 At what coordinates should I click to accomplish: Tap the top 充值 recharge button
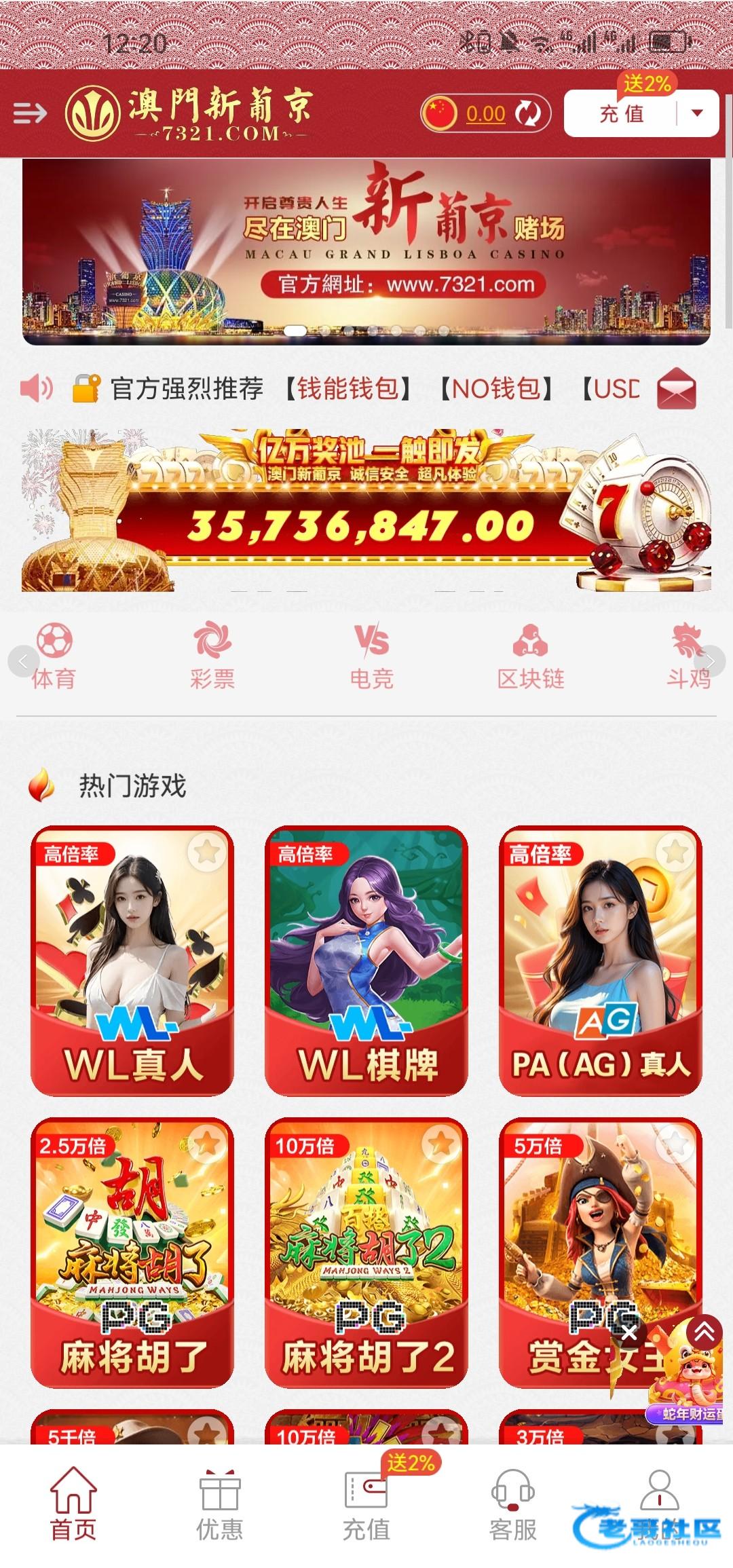tap(621, 114)
